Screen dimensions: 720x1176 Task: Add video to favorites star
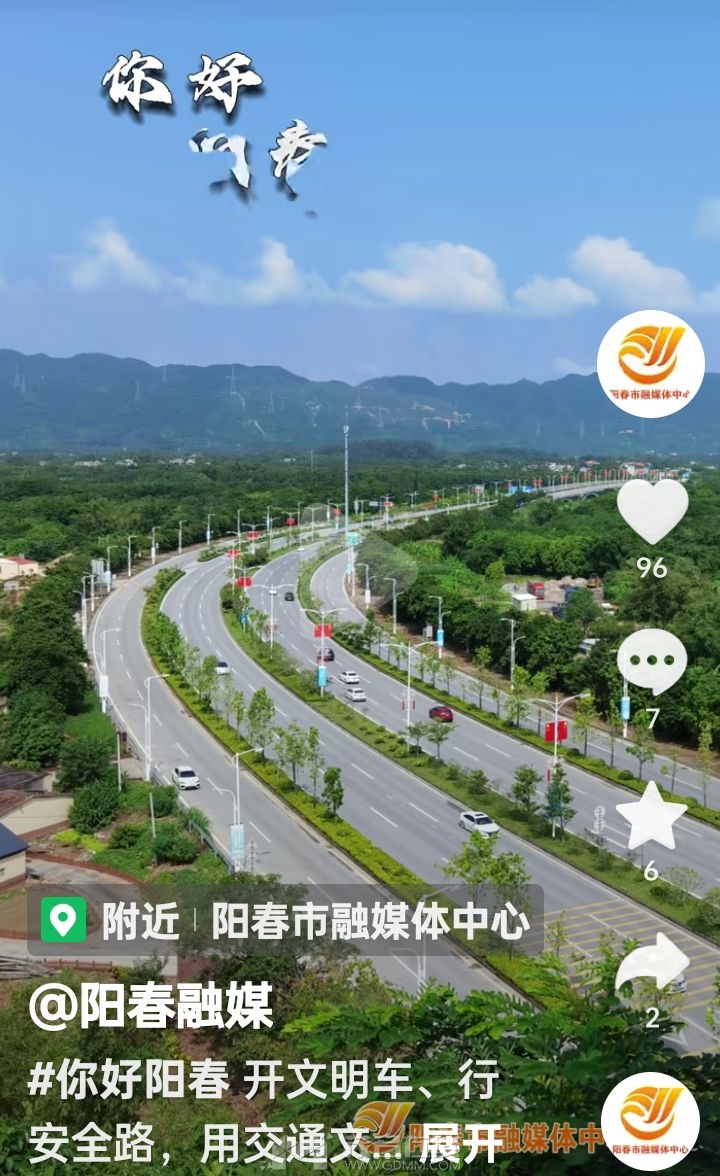click(x=651, y=815)
